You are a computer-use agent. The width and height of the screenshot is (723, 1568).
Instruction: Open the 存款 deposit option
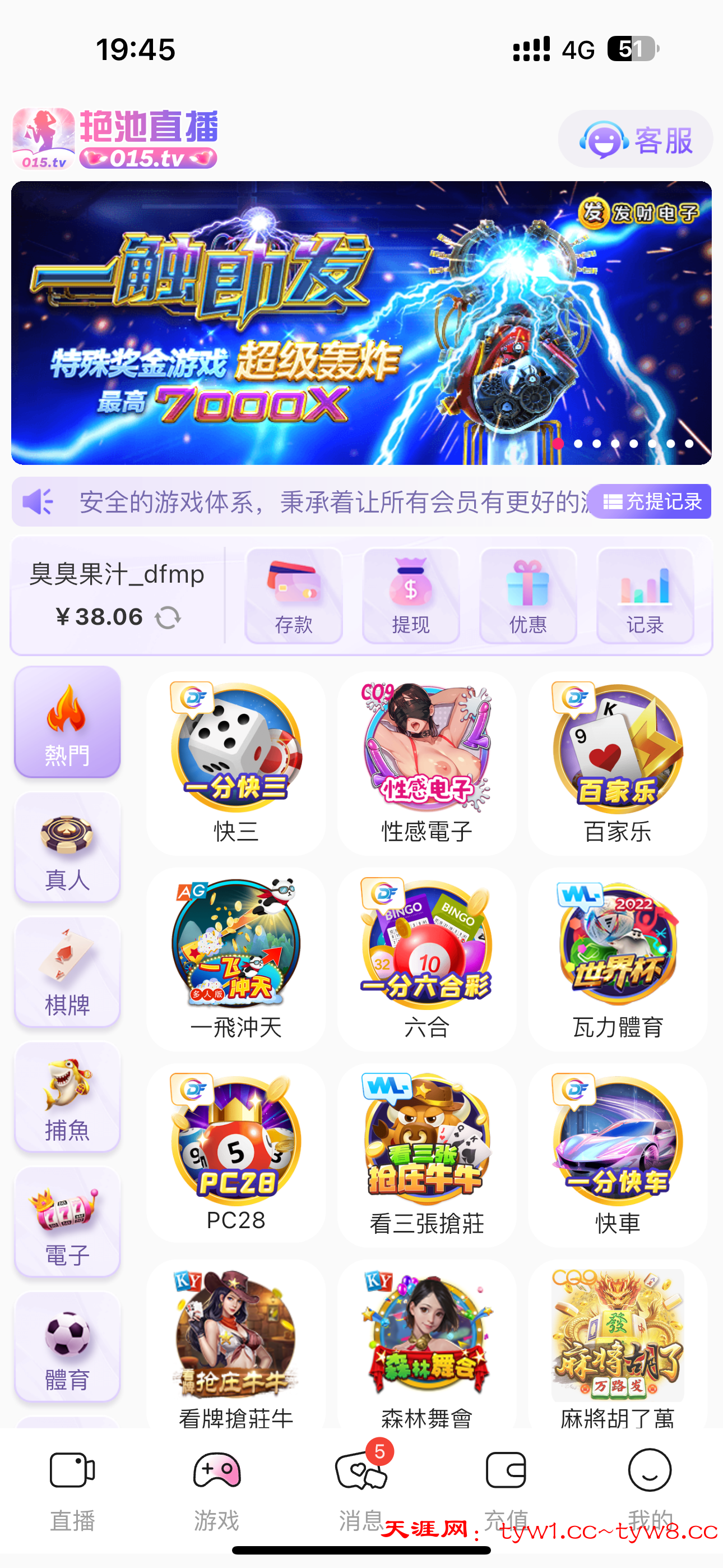(x=293, y=596)
